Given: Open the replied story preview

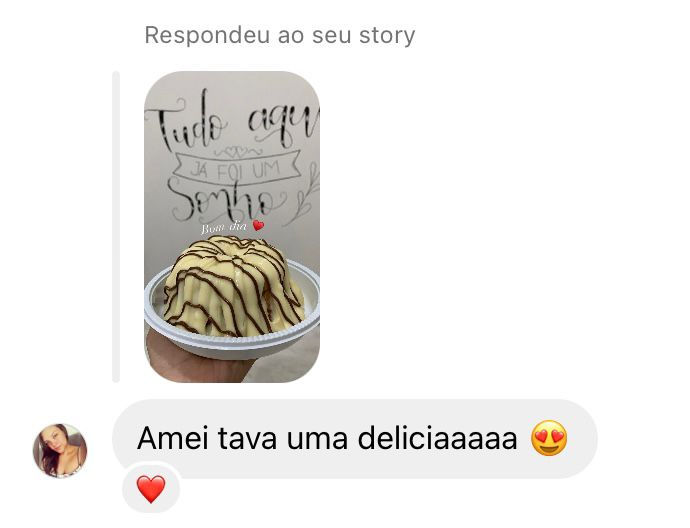Looking at the screenshot, I should pyautogui.click(x=231, y=227).
